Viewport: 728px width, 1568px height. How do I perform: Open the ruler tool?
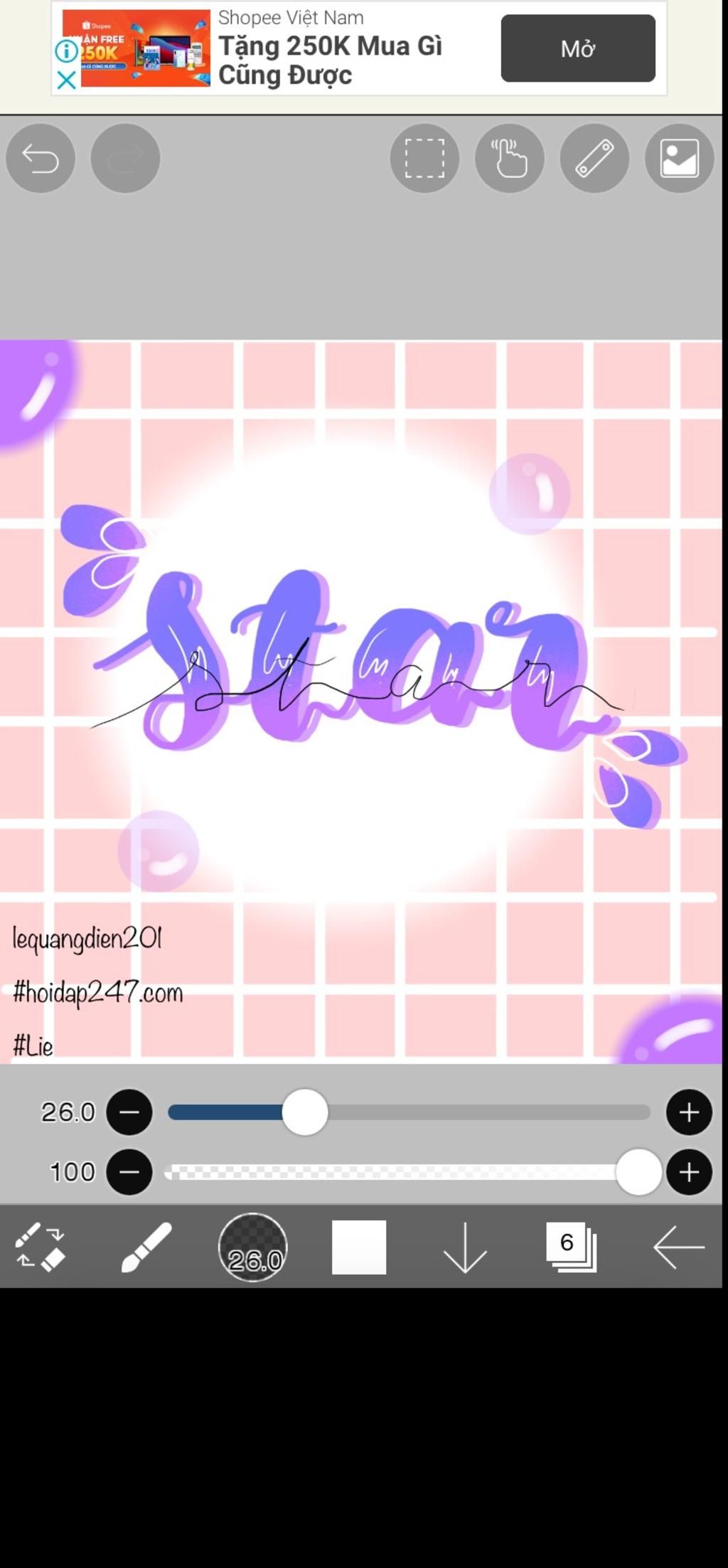594,158
